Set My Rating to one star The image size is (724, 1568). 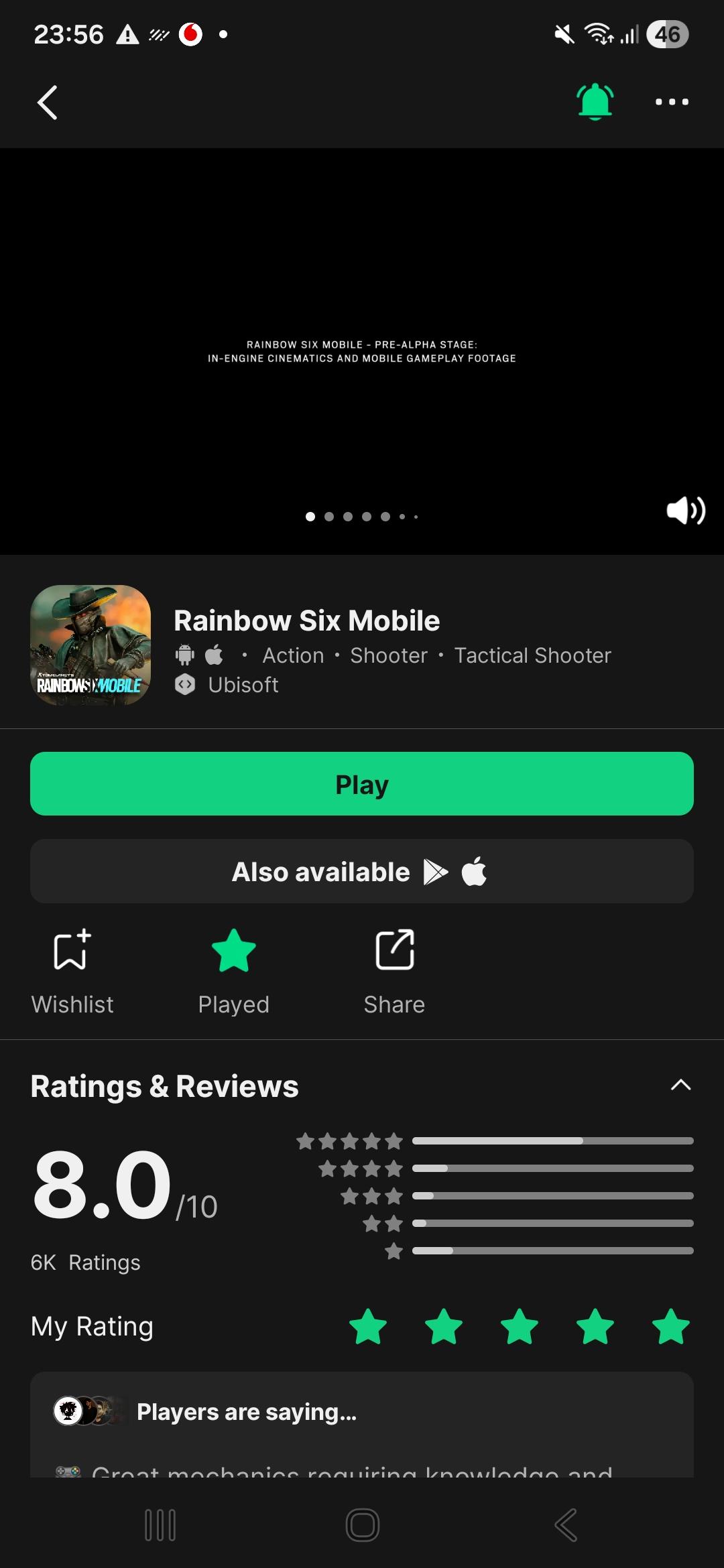click(x=368, y=1327)
